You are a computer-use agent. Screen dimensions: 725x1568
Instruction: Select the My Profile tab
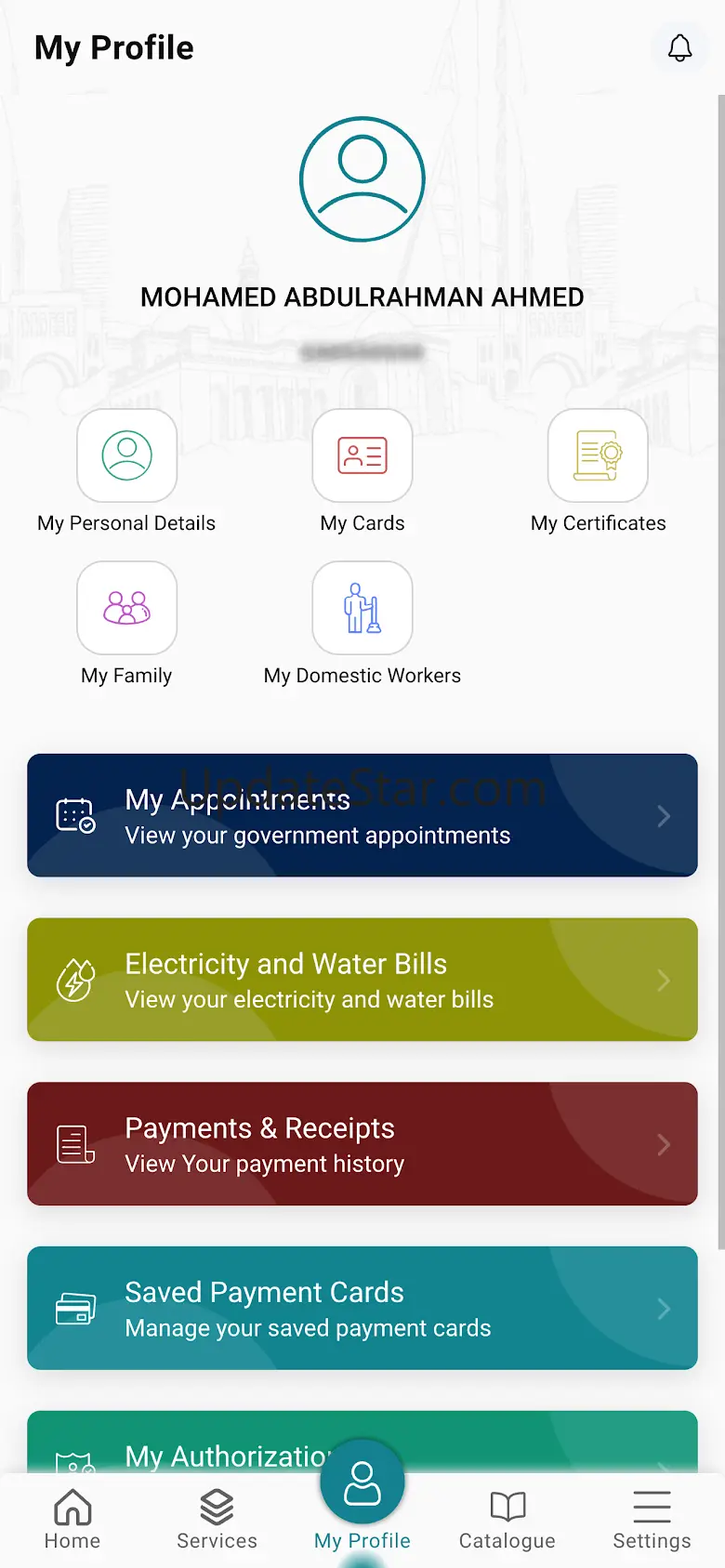pyautogui.click(x=362, y=1496)
